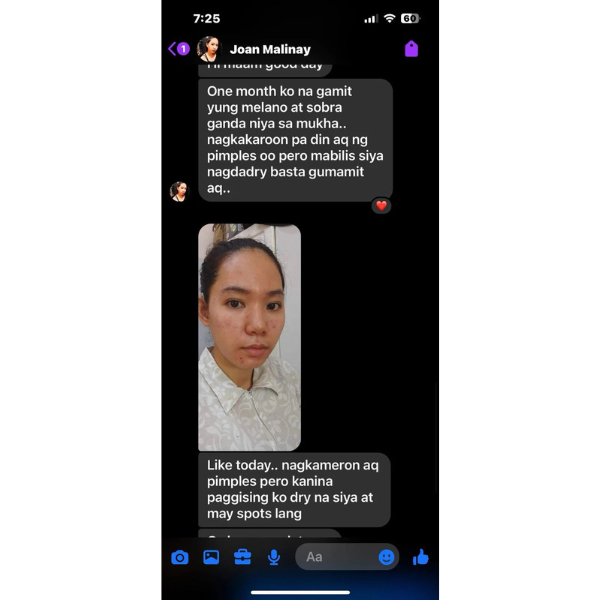Focus the Aa message input field
600x600 pixels.
(x=335, y=557)
